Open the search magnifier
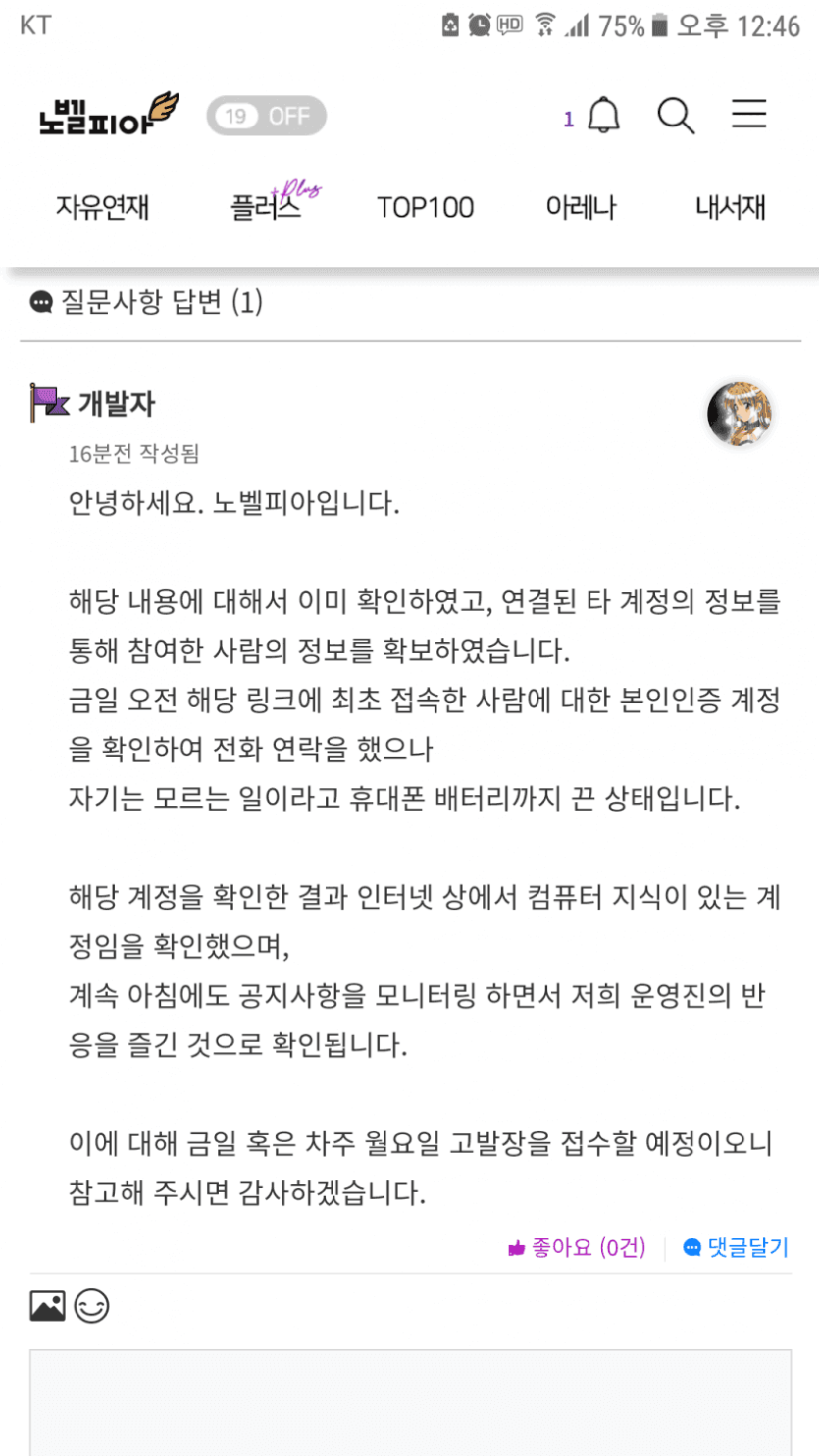This screenshot has width=819, height=1456. click(676, 117)
